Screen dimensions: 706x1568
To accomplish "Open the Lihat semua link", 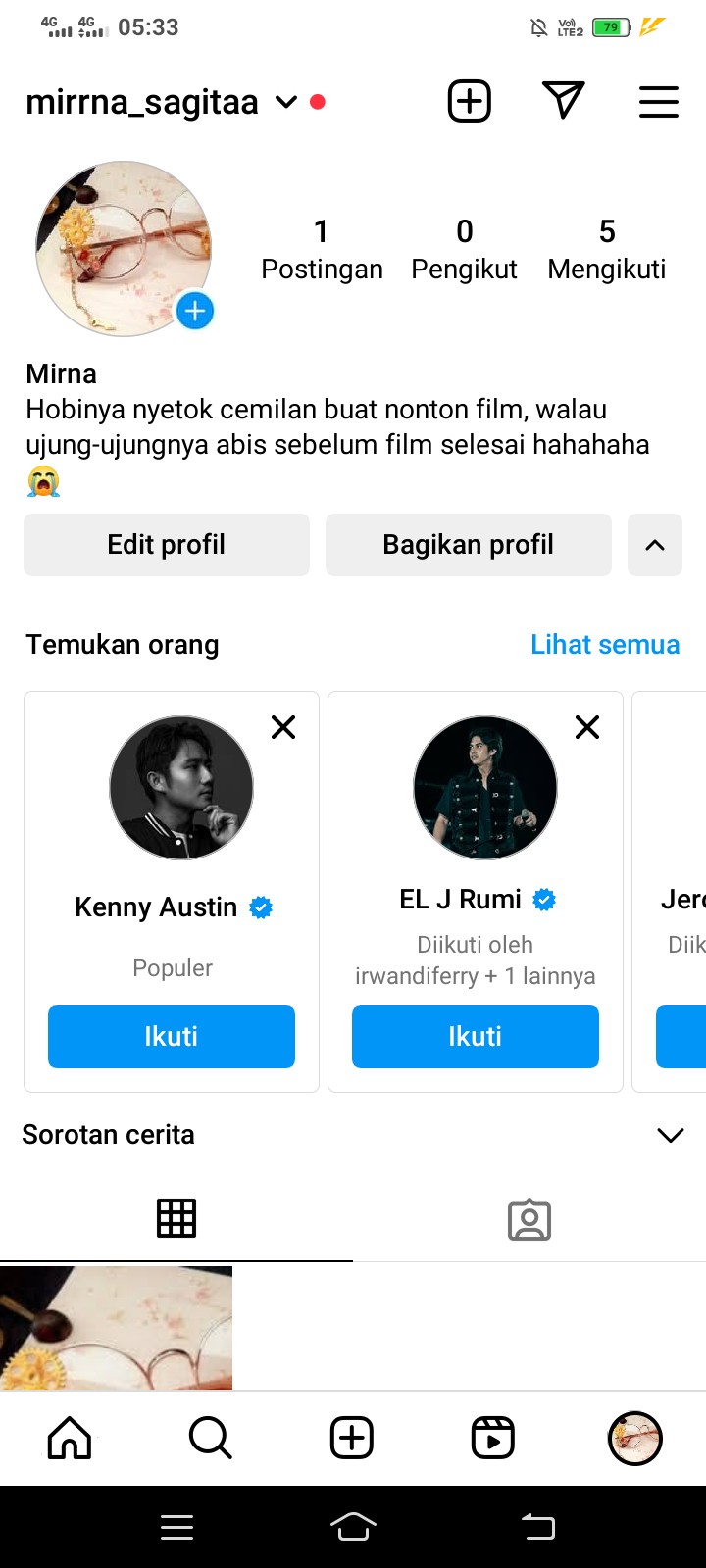I will coord(605,645).
